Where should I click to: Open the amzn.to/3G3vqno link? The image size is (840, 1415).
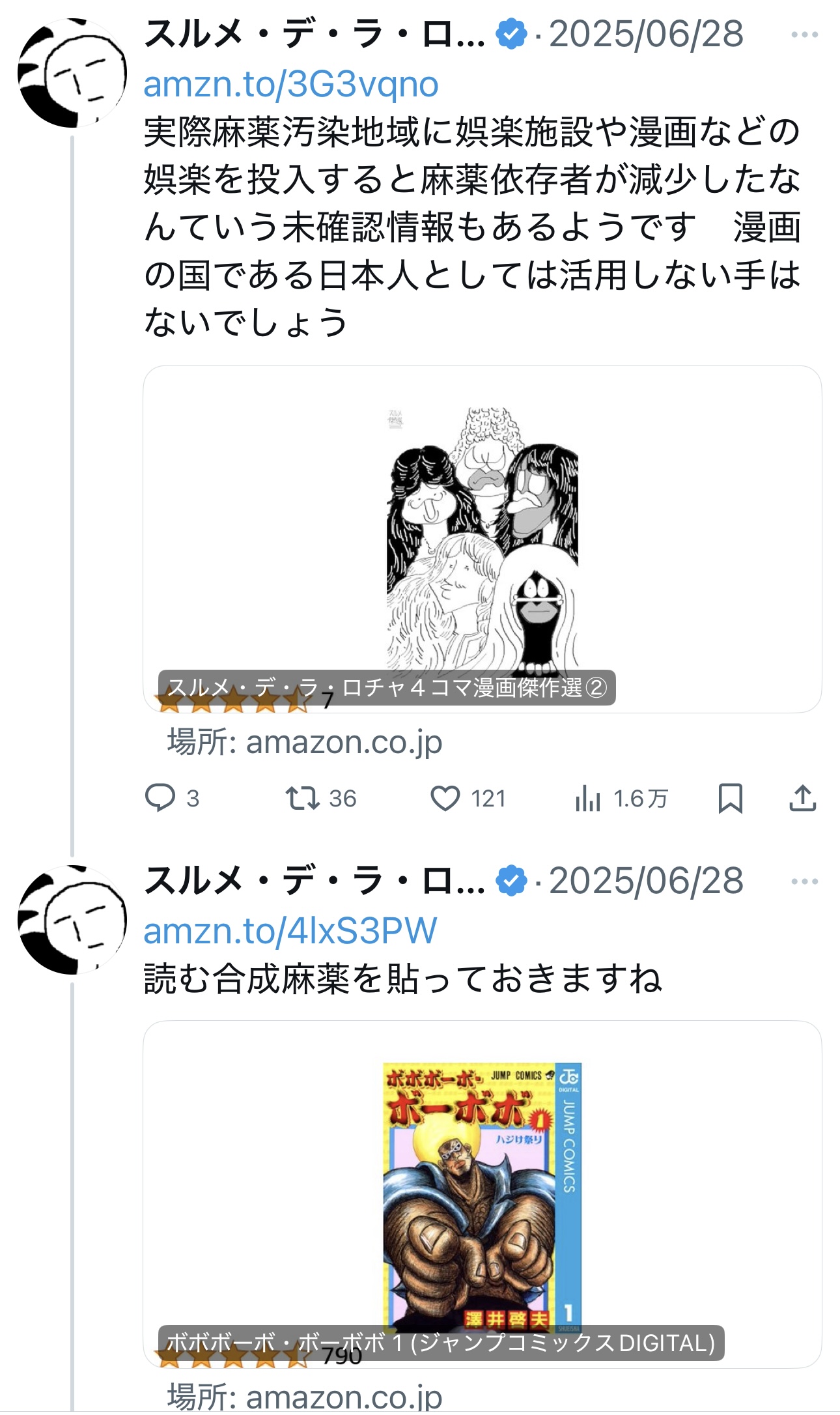[291, 85]
